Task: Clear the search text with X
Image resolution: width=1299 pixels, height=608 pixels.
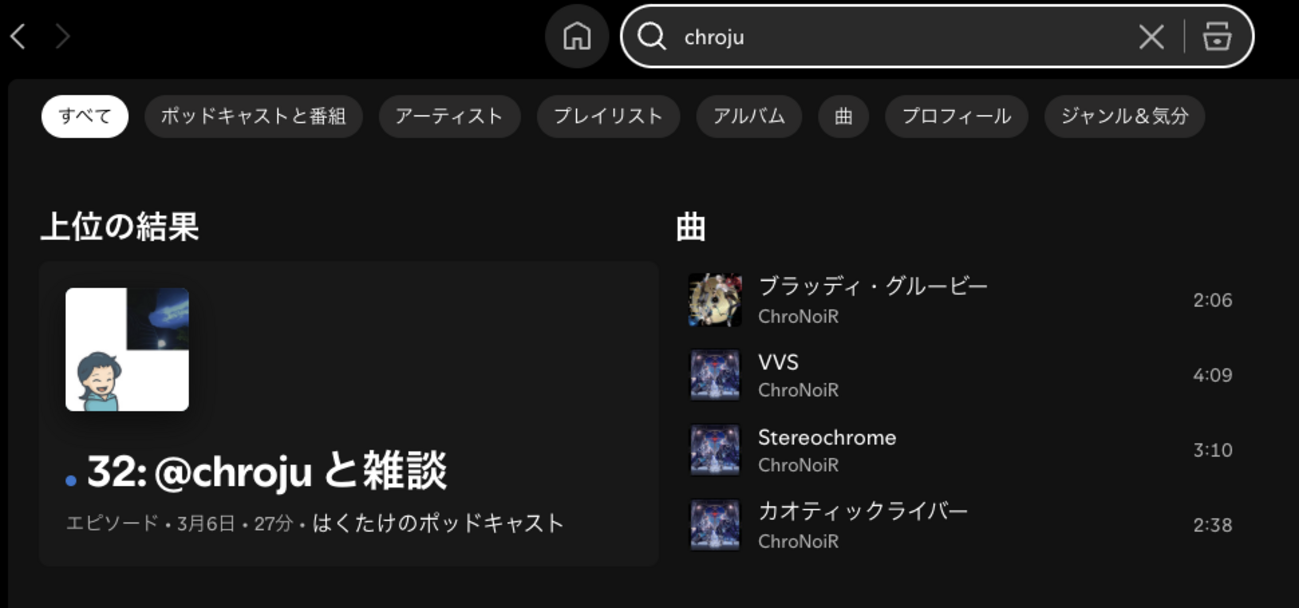Action: click(x=1151, y=37)
